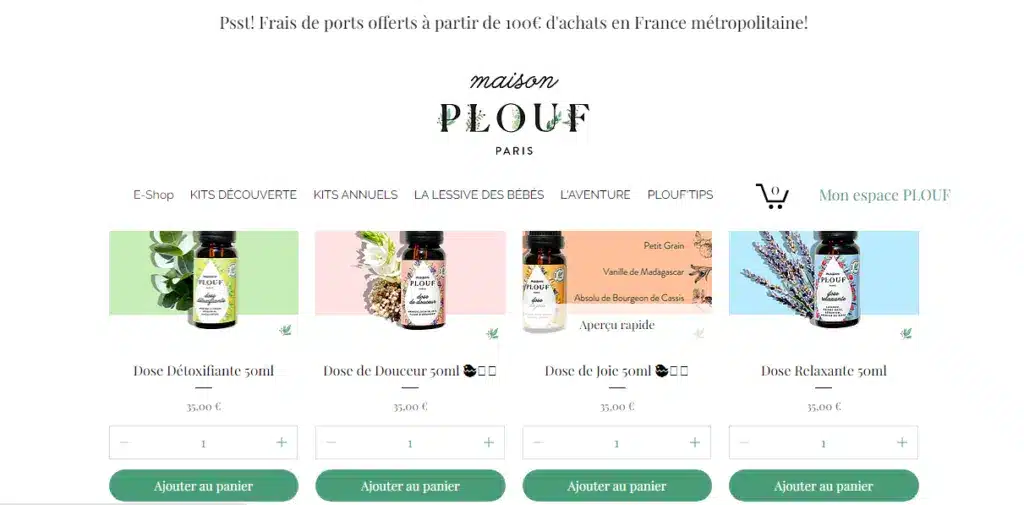Open Dose Relaxante 50ml product
This screenshot has width=1024, height=505.
823,371
